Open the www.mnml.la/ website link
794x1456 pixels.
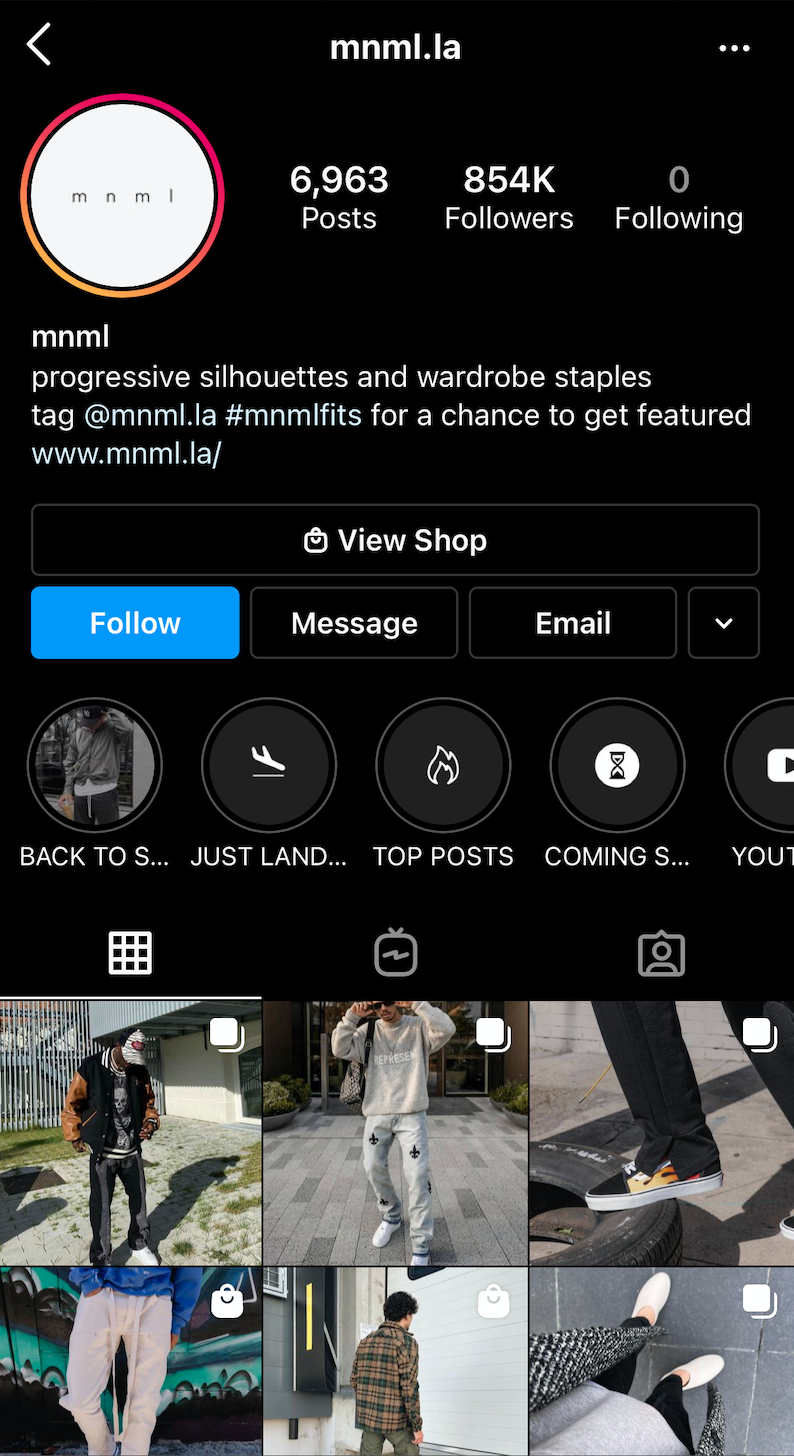(x=127, y=454)
